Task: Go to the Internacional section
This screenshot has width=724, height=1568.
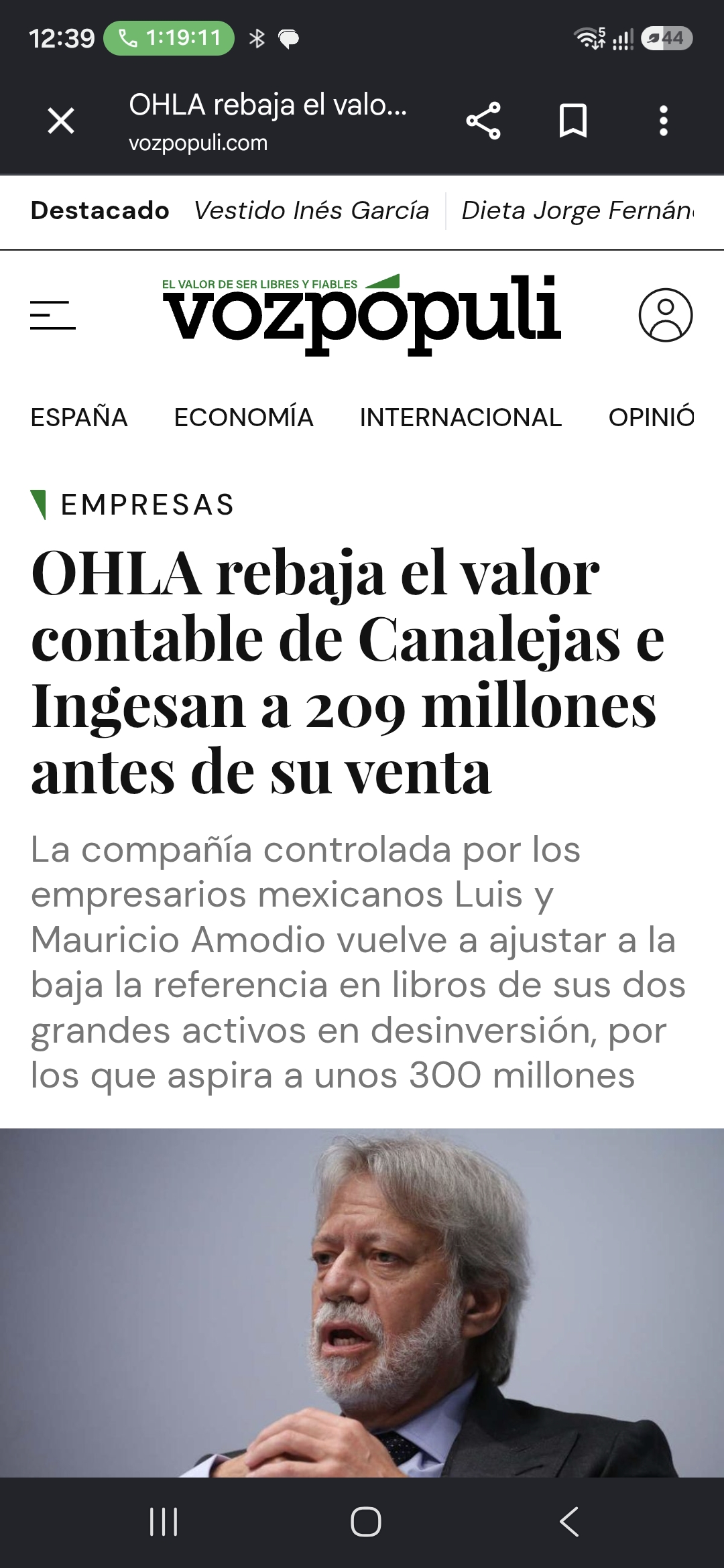Action: (x=461, y=417)
